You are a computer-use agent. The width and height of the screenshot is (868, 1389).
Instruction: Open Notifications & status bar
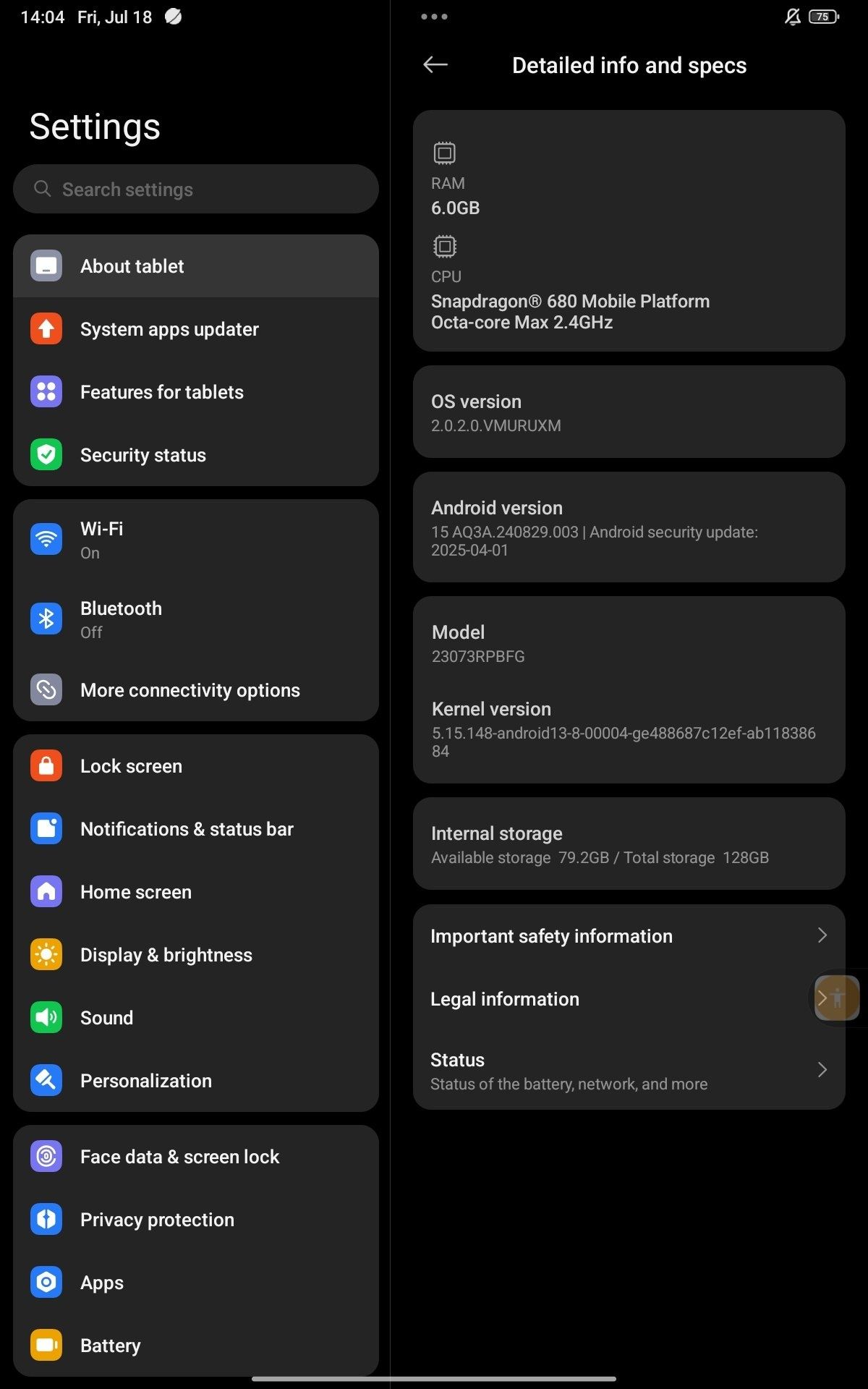pos(196,829)
